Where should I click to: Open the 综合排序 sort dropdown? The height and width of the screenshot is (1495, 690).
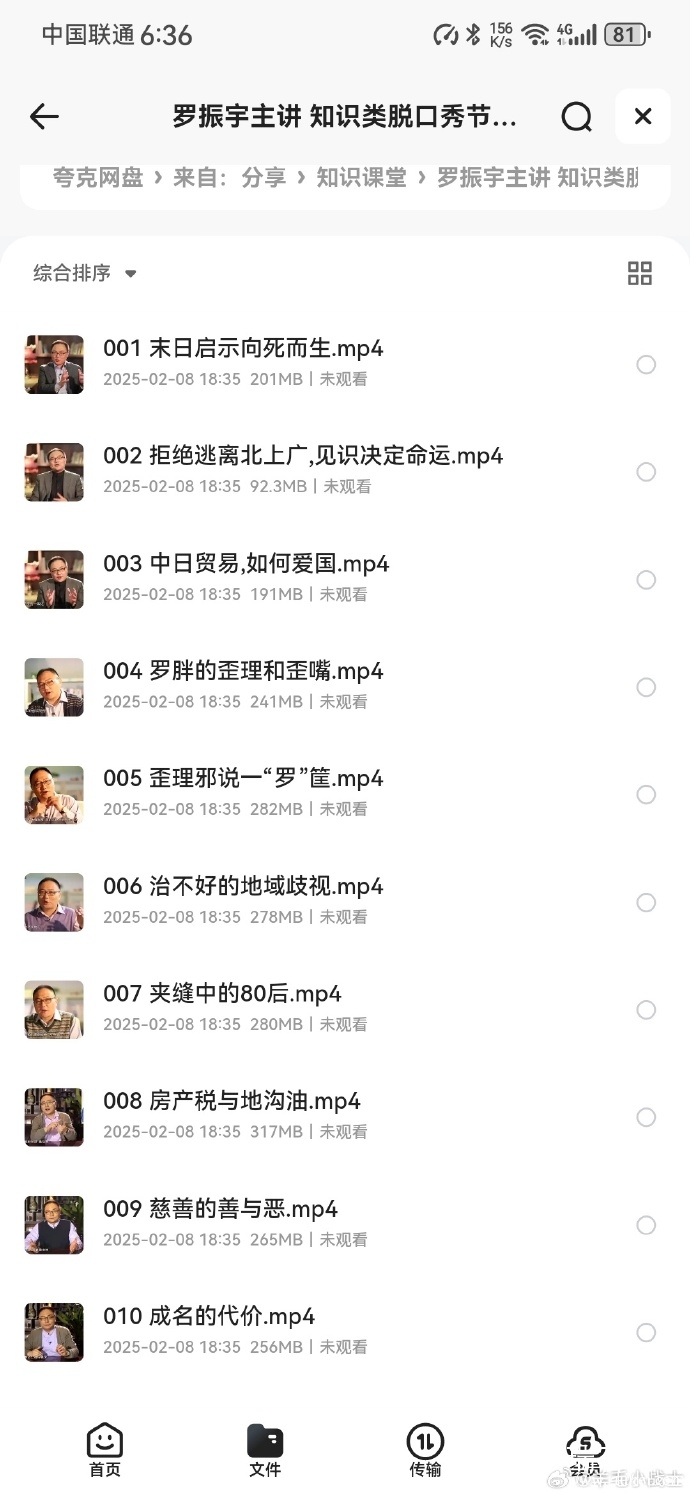pyautogui.click(x=84, y=273)
